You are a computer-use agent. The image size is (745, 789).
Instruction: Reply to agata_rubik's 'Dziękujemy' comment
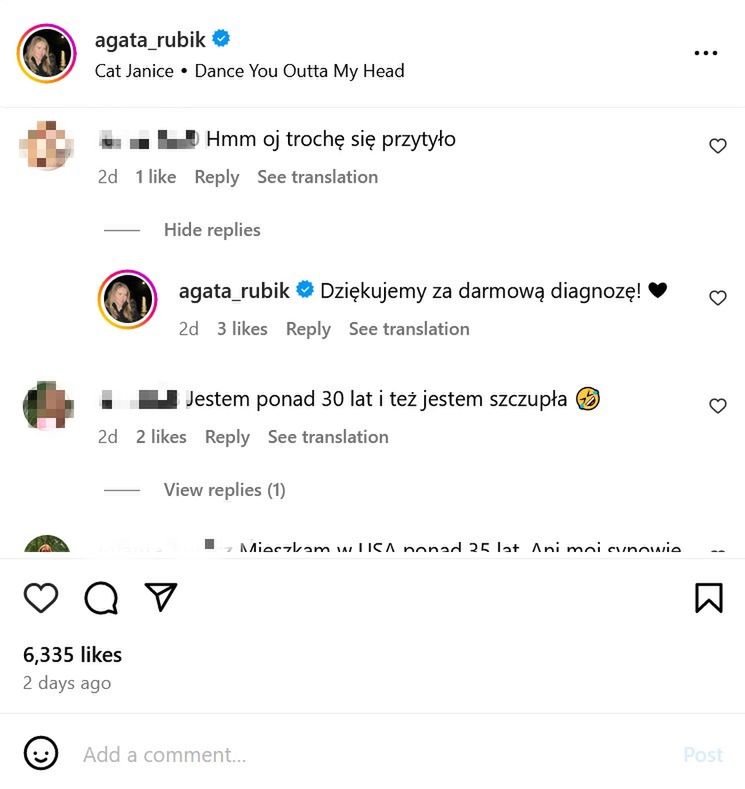coord(308,329)
